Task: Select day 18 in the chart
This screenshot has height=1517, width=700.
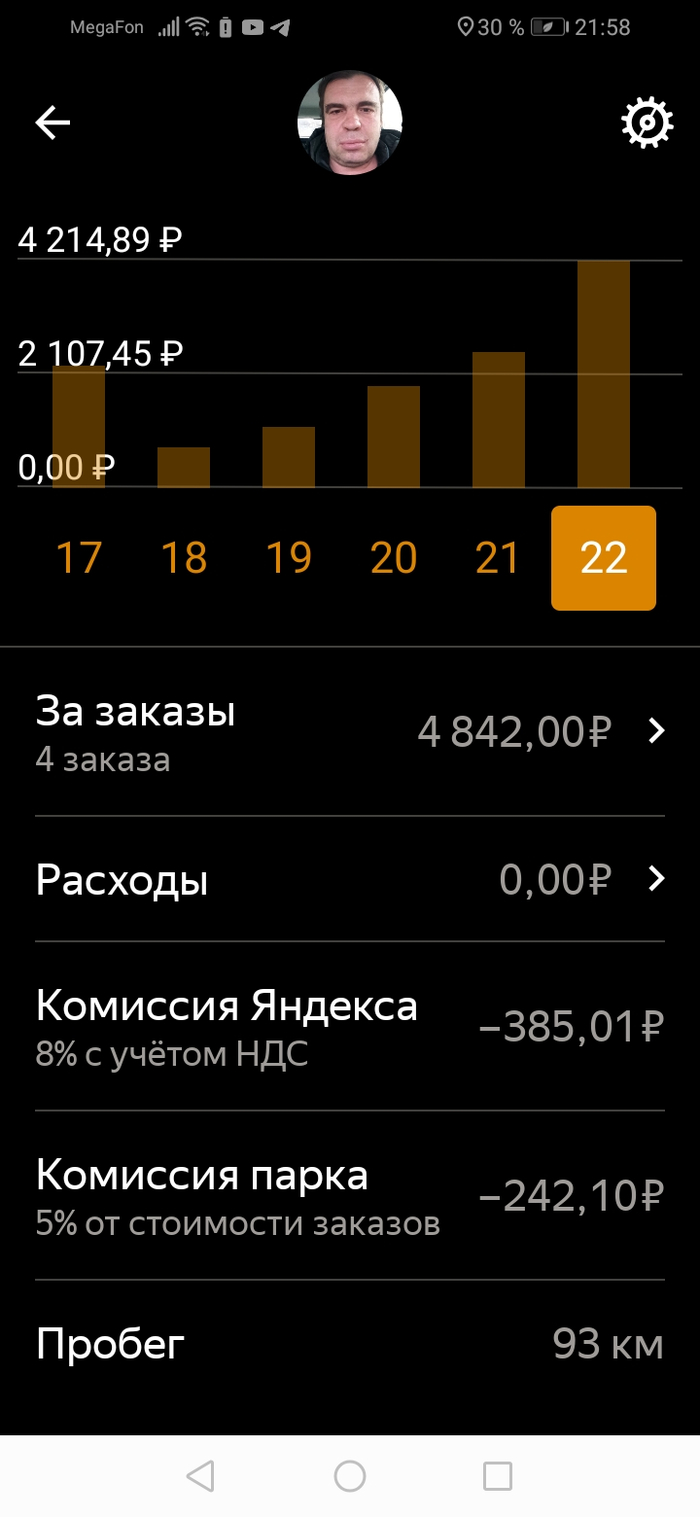Action: coord(184,558)
